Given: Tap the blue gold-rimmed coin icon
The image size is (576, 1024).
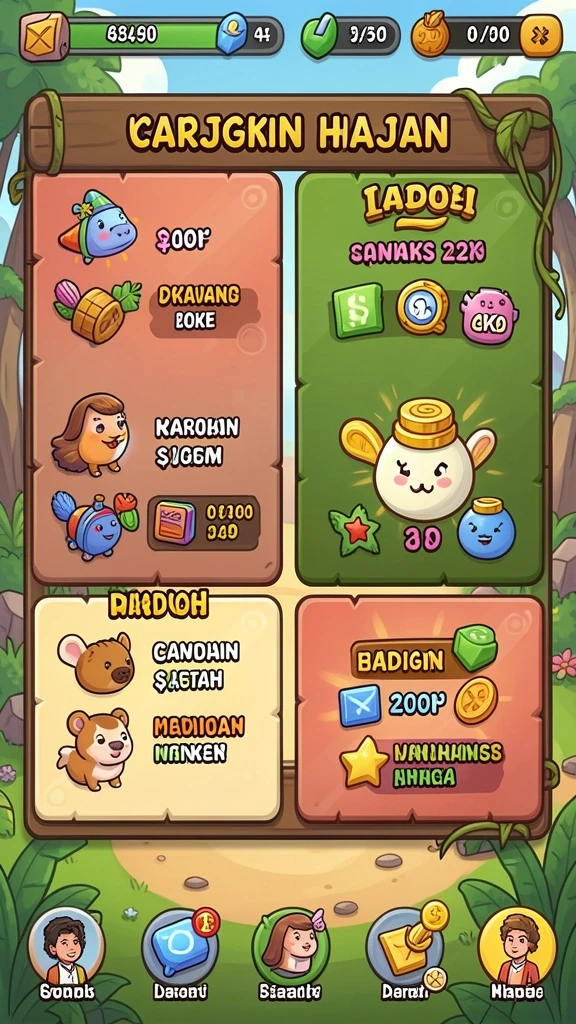Looking at the screenshot, I should click(x=423, y=307).
